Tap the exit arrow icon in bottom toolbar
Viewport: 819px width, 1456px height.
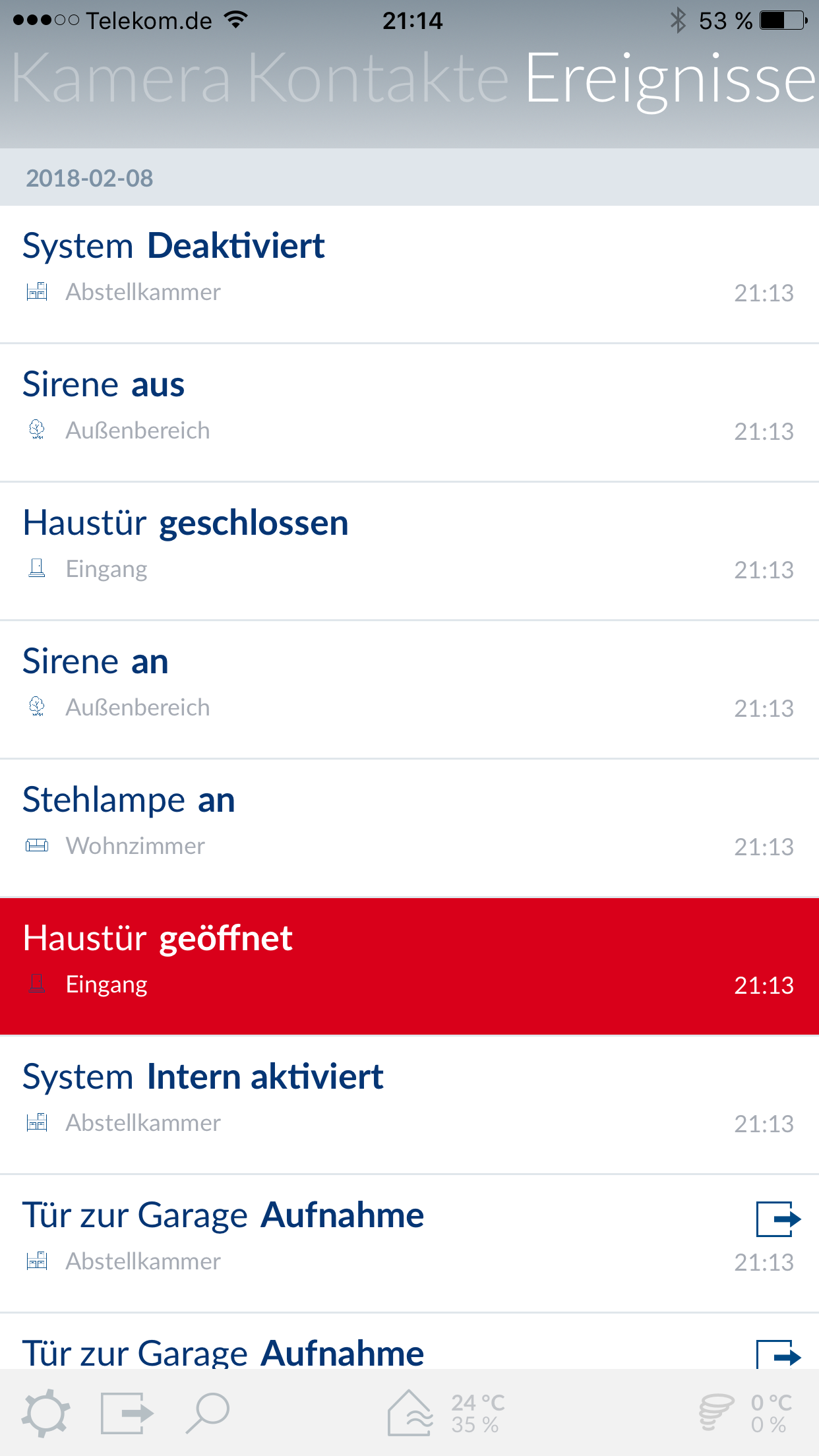126,1413
